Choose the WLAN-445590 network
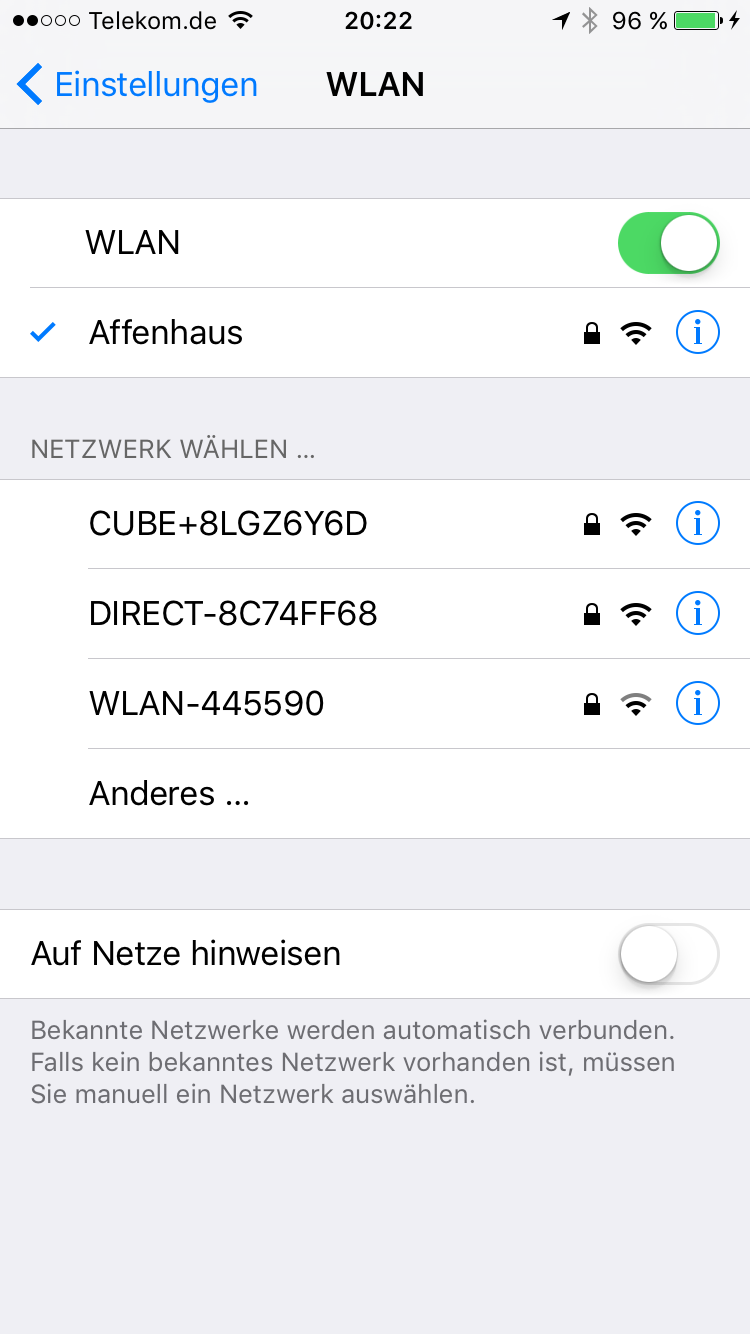 tap(207, 703)
